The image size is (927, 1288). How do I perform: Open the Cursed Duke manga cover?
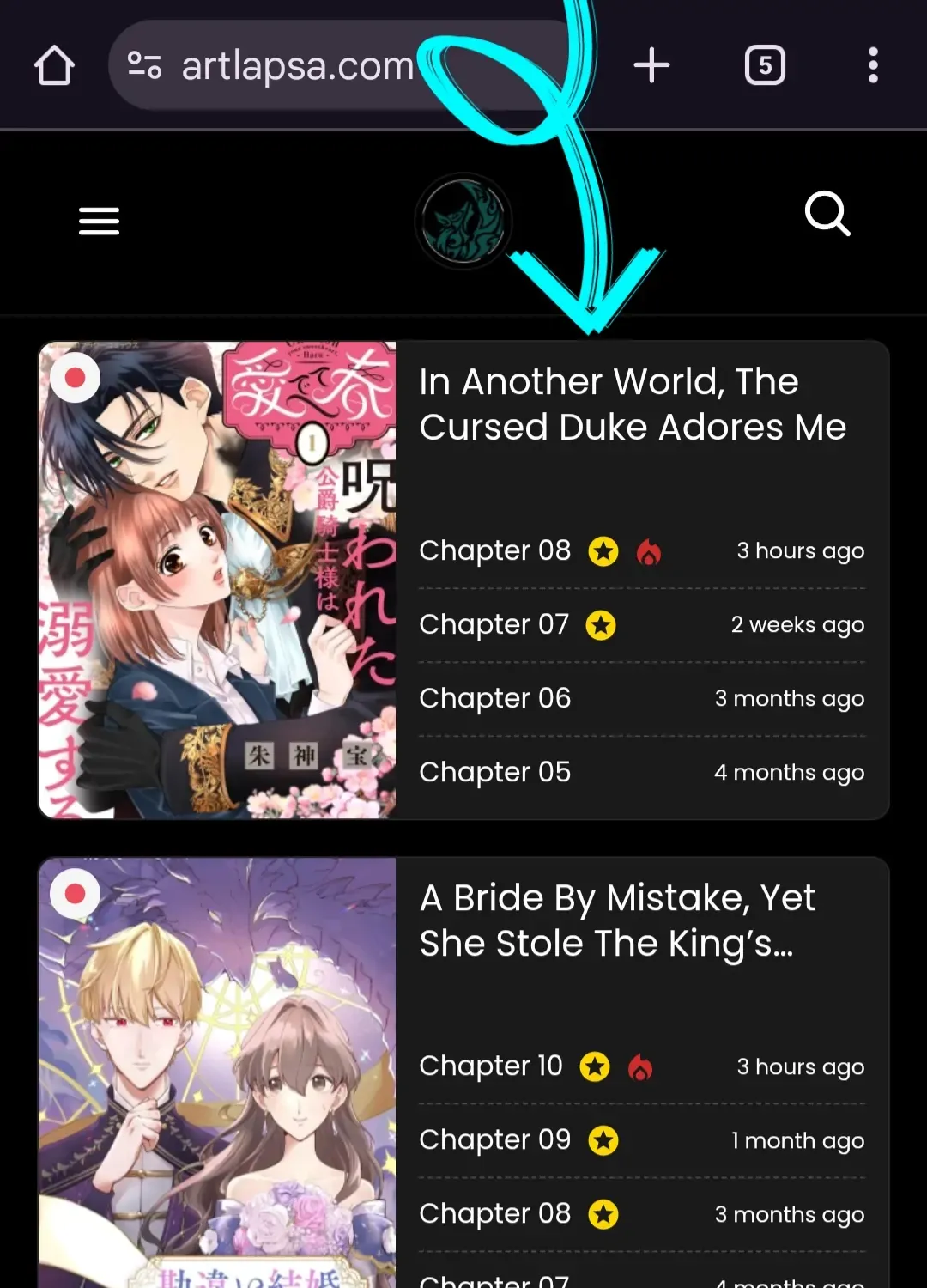pos(217,580)
